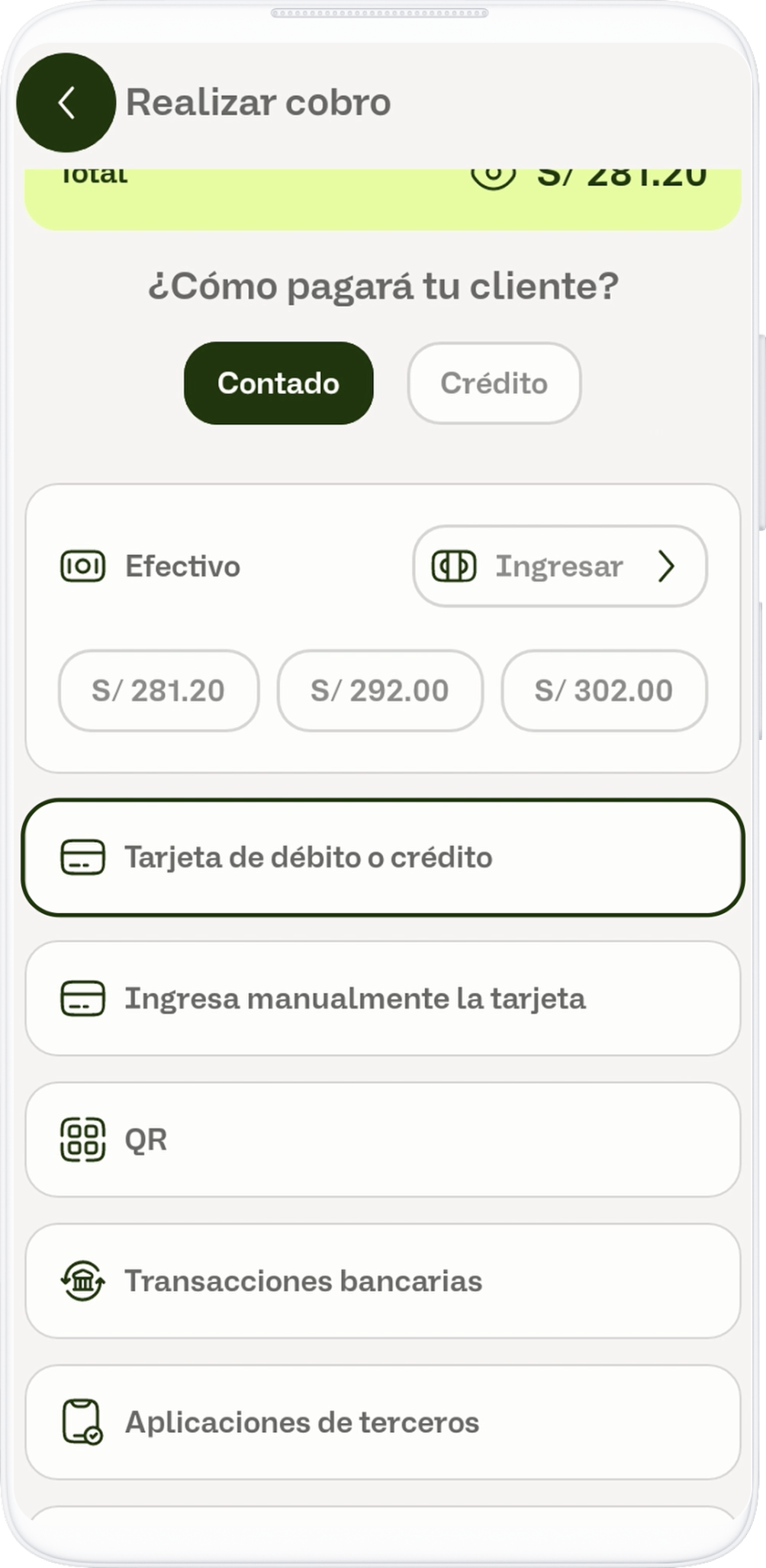The image size is (766, 1568).
Task: Pay with the QR option
Action: tap(383, 1139)
